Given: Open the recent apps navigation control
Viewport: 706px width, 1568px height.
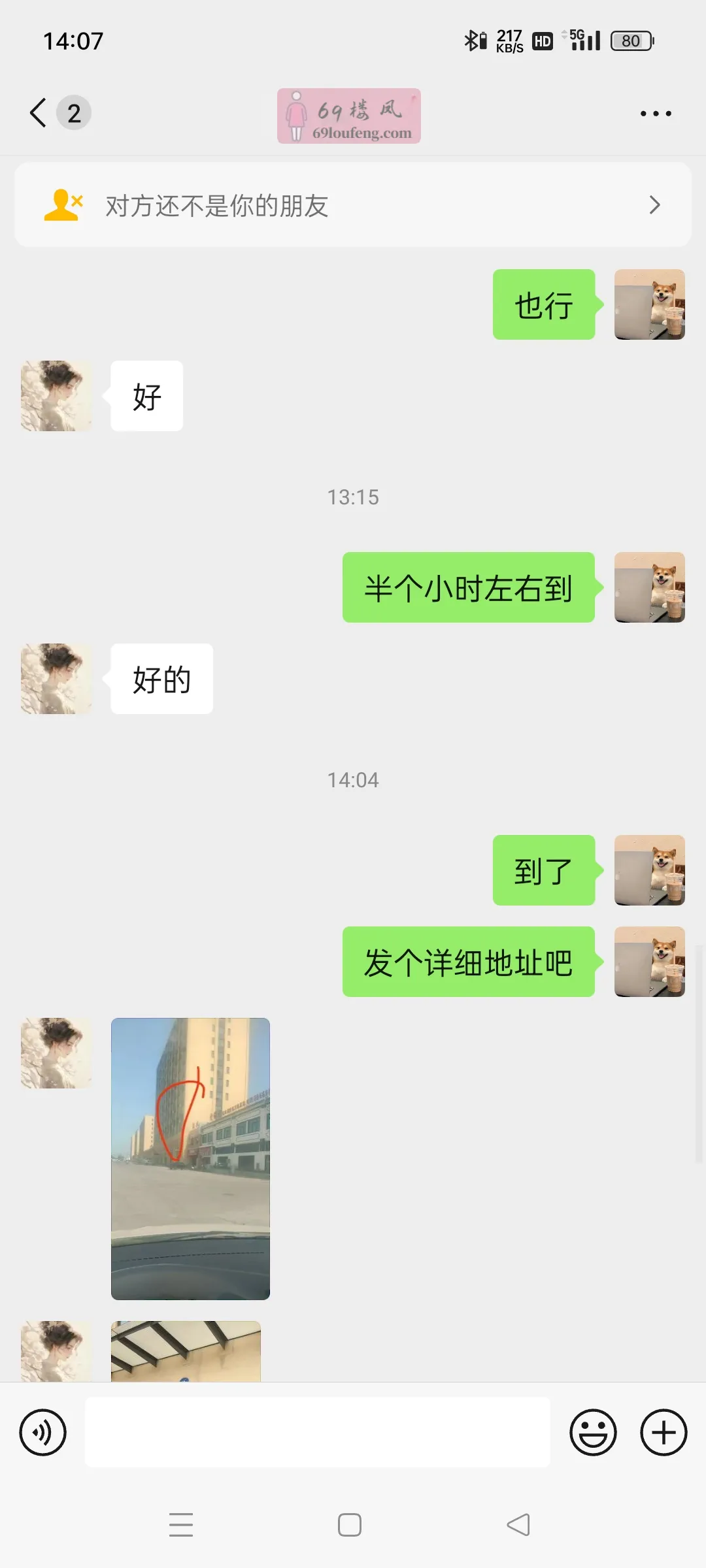Looking at the screenshot, I should (x=182, y=1525).
